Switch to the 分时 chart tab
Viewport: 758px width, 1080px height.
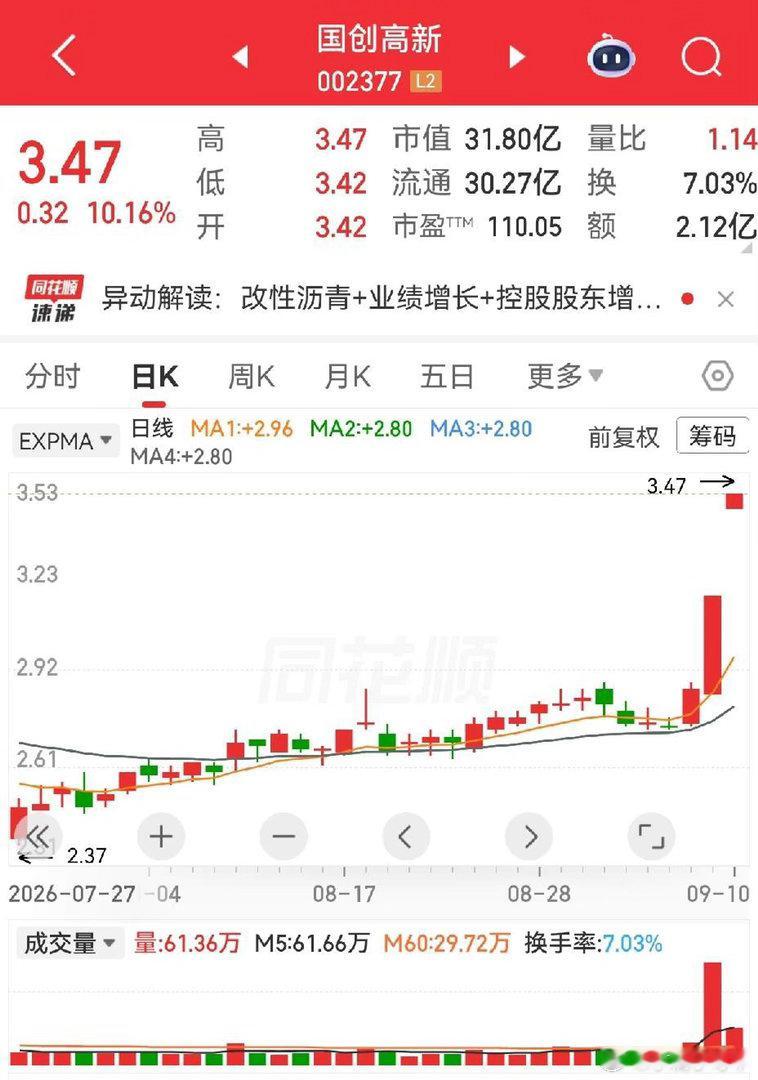coord(53,377)
